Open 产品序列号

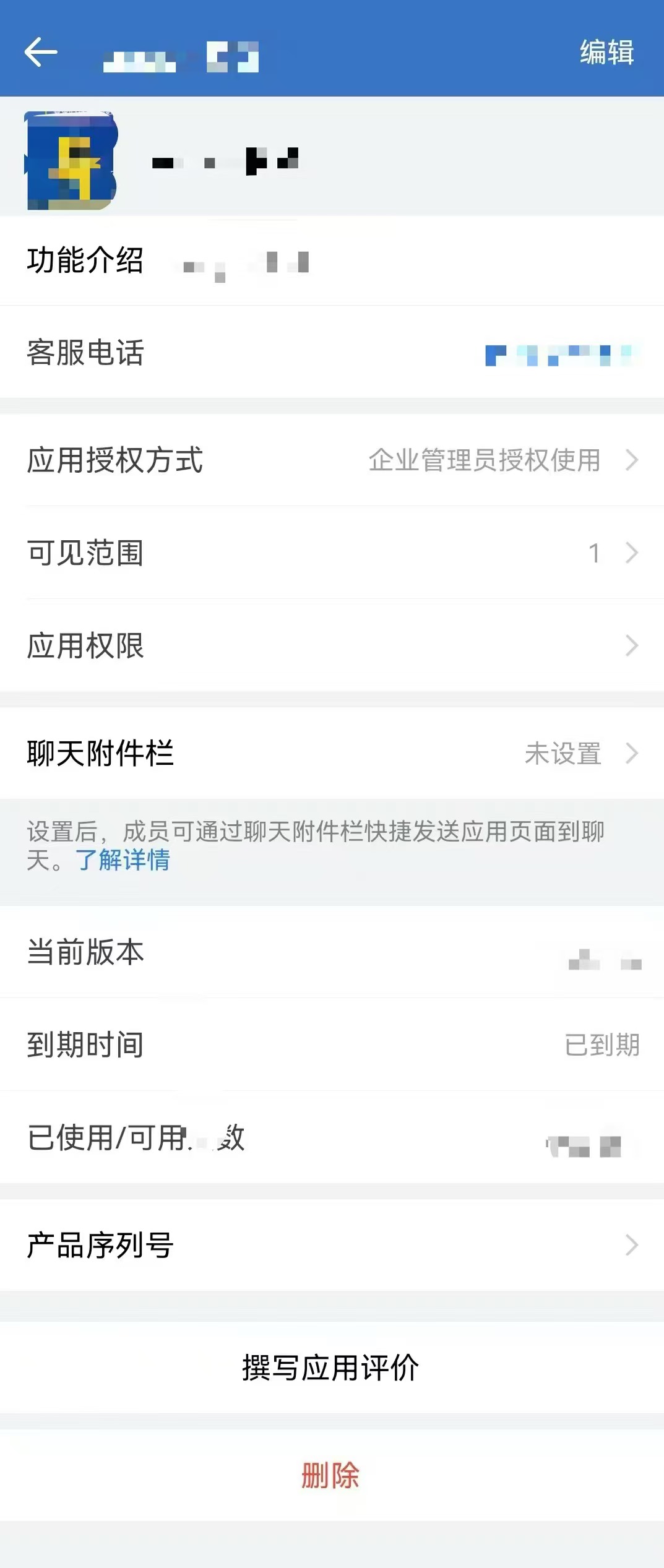(x=332, y=1245)
